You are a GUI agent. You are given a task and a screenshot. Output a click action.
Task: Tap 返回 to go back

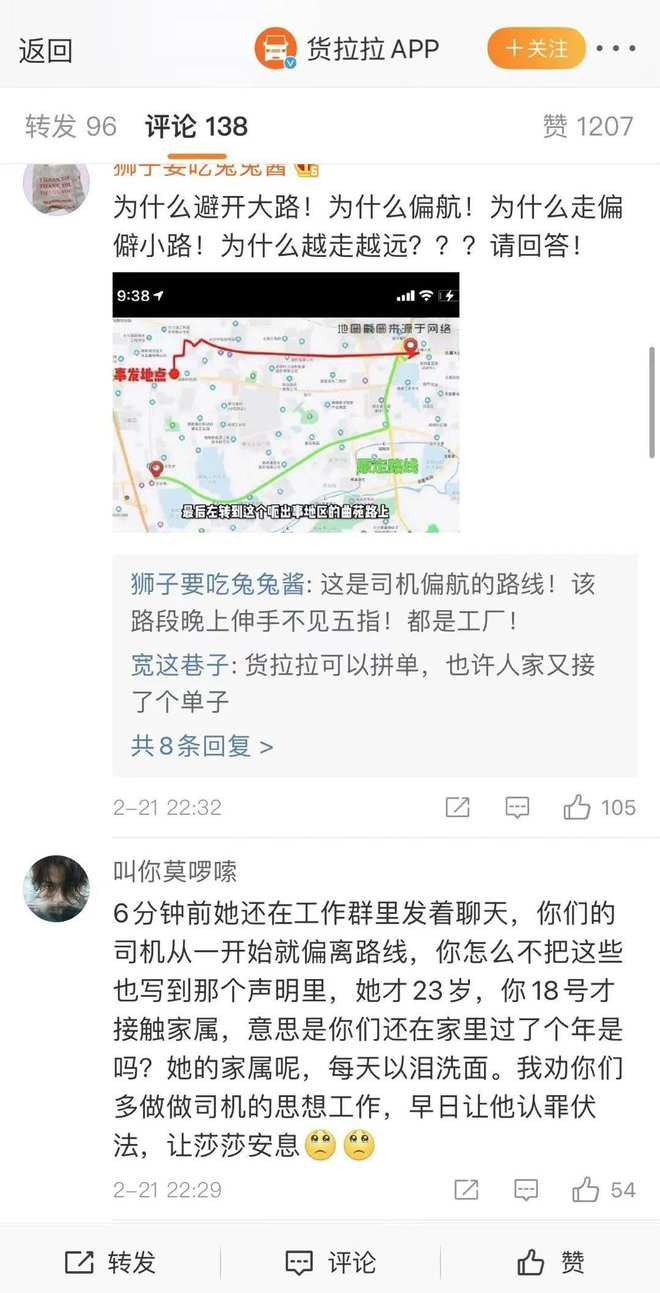click(46, 49)
